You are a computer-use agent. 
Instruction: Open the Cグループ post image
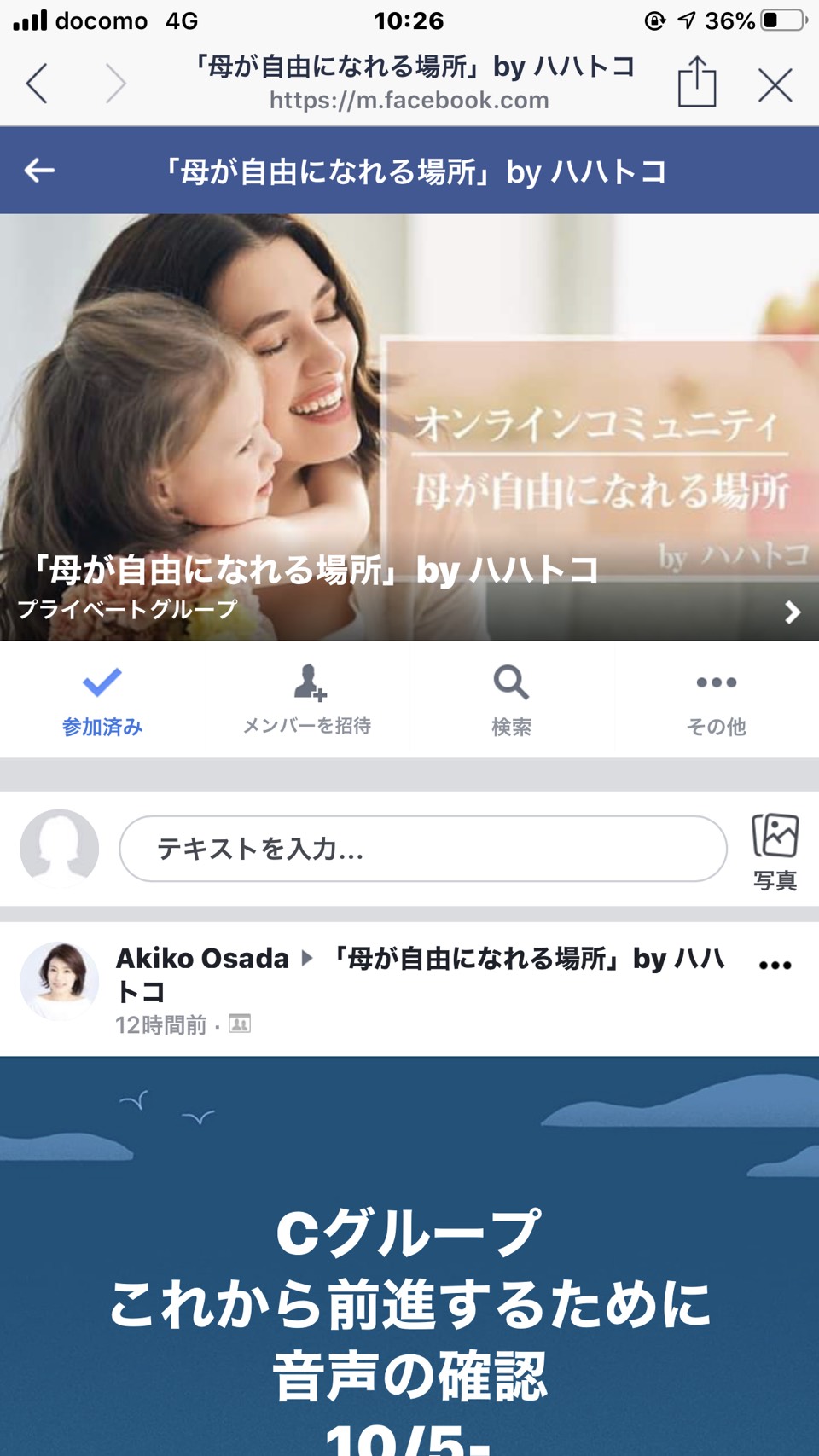pos(409,1256)
